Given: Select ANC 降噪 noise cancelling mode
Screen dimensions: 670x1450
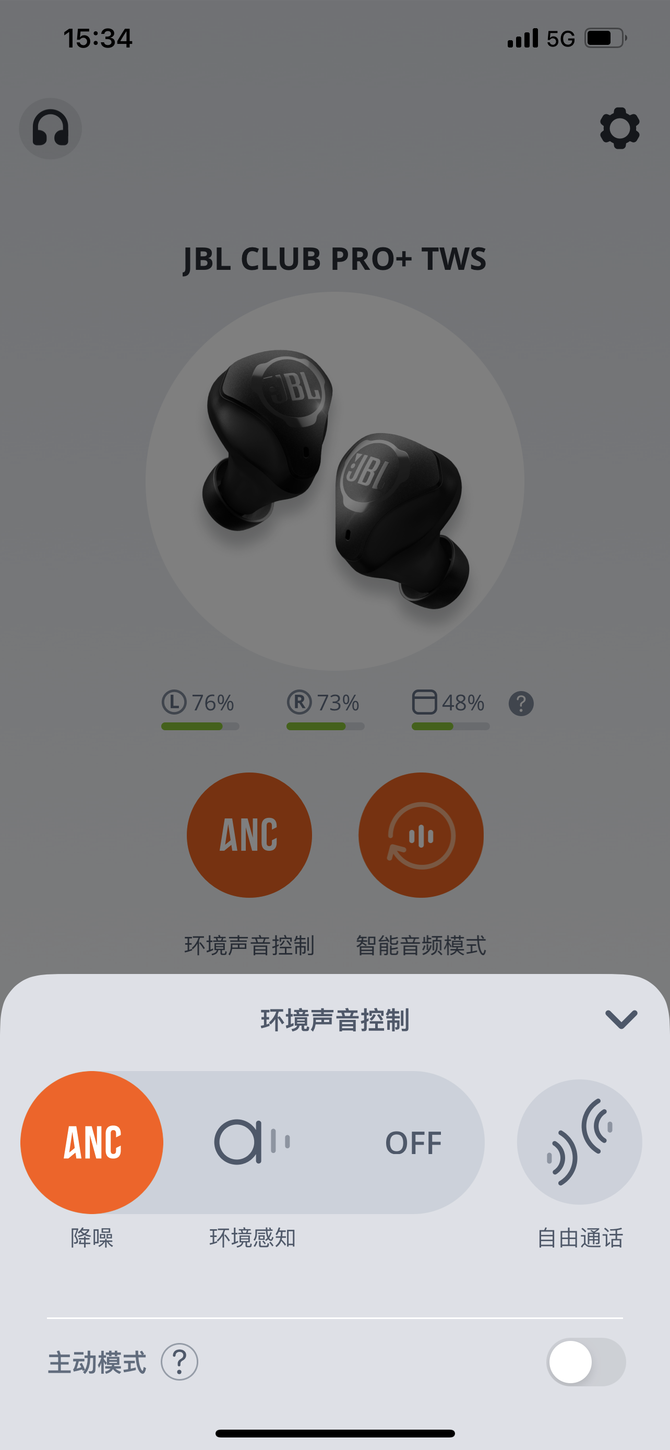Looking at the screenshot, I should point(92,1142).
